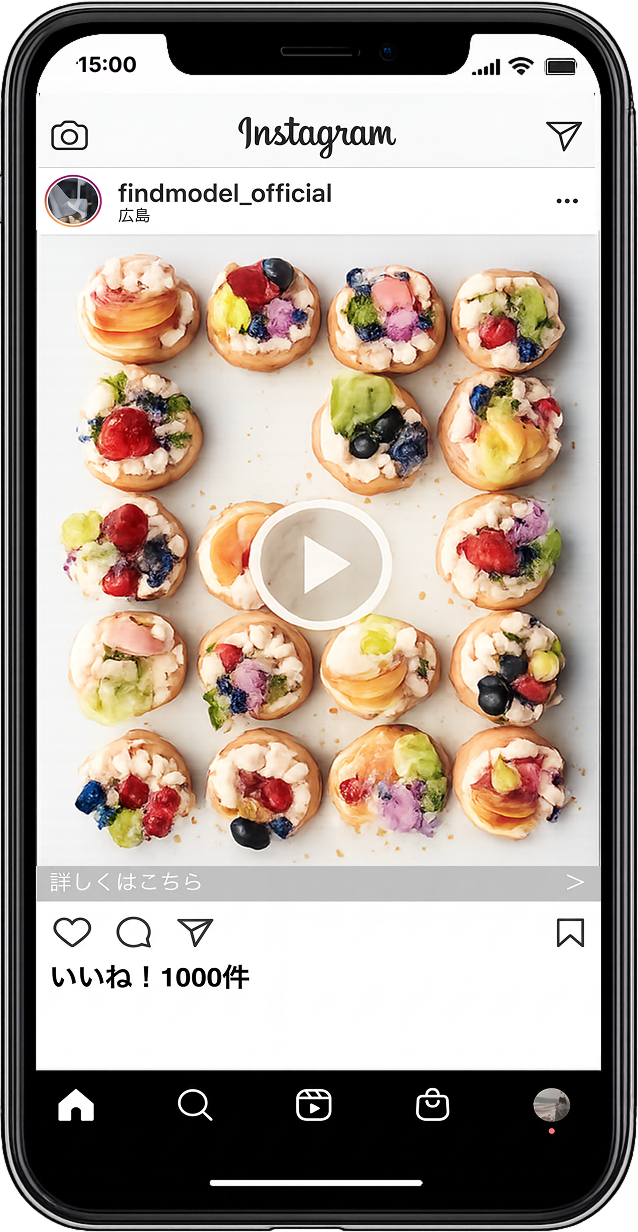Open findmodel_official profile picture
This screenshot has height=1232, width=638.
click(73, 201)
